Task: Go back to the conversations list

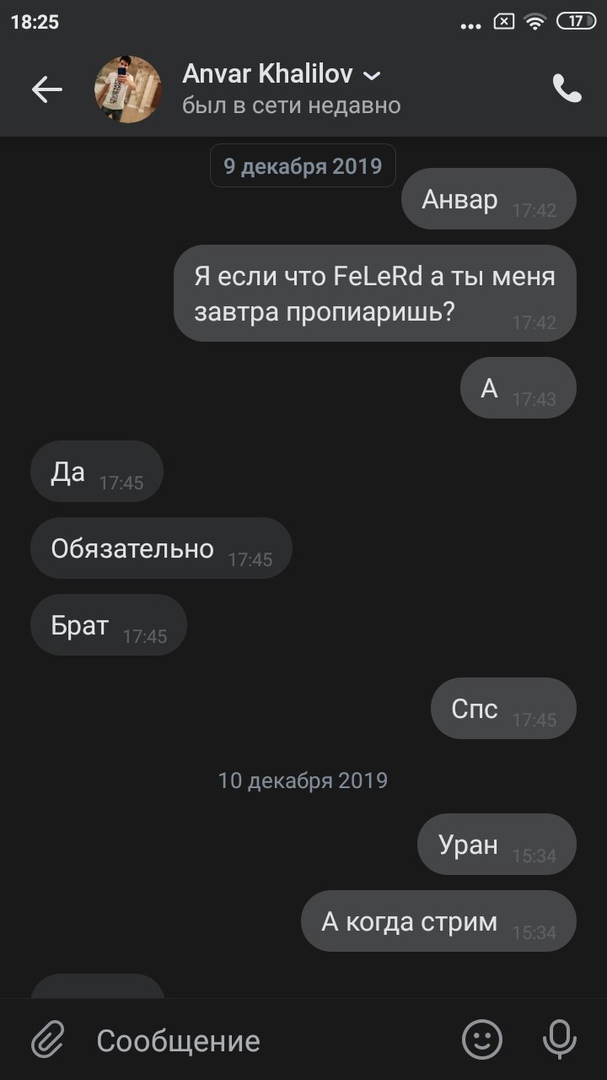Action: (46, 90)
